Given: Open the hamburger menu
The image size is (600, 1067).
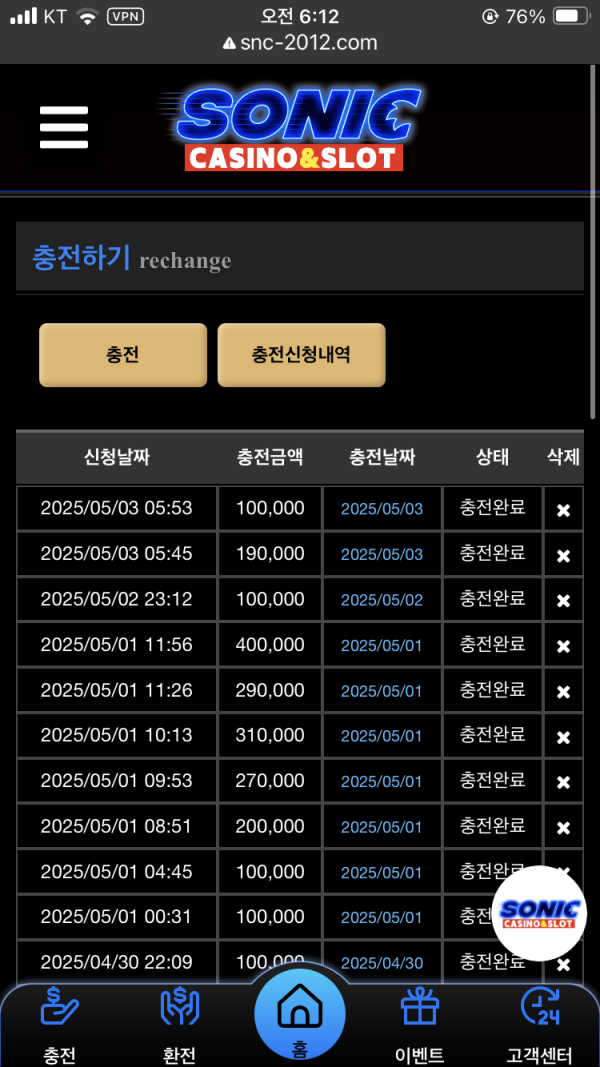Looking at the screenshot, I should click(64, 128).
